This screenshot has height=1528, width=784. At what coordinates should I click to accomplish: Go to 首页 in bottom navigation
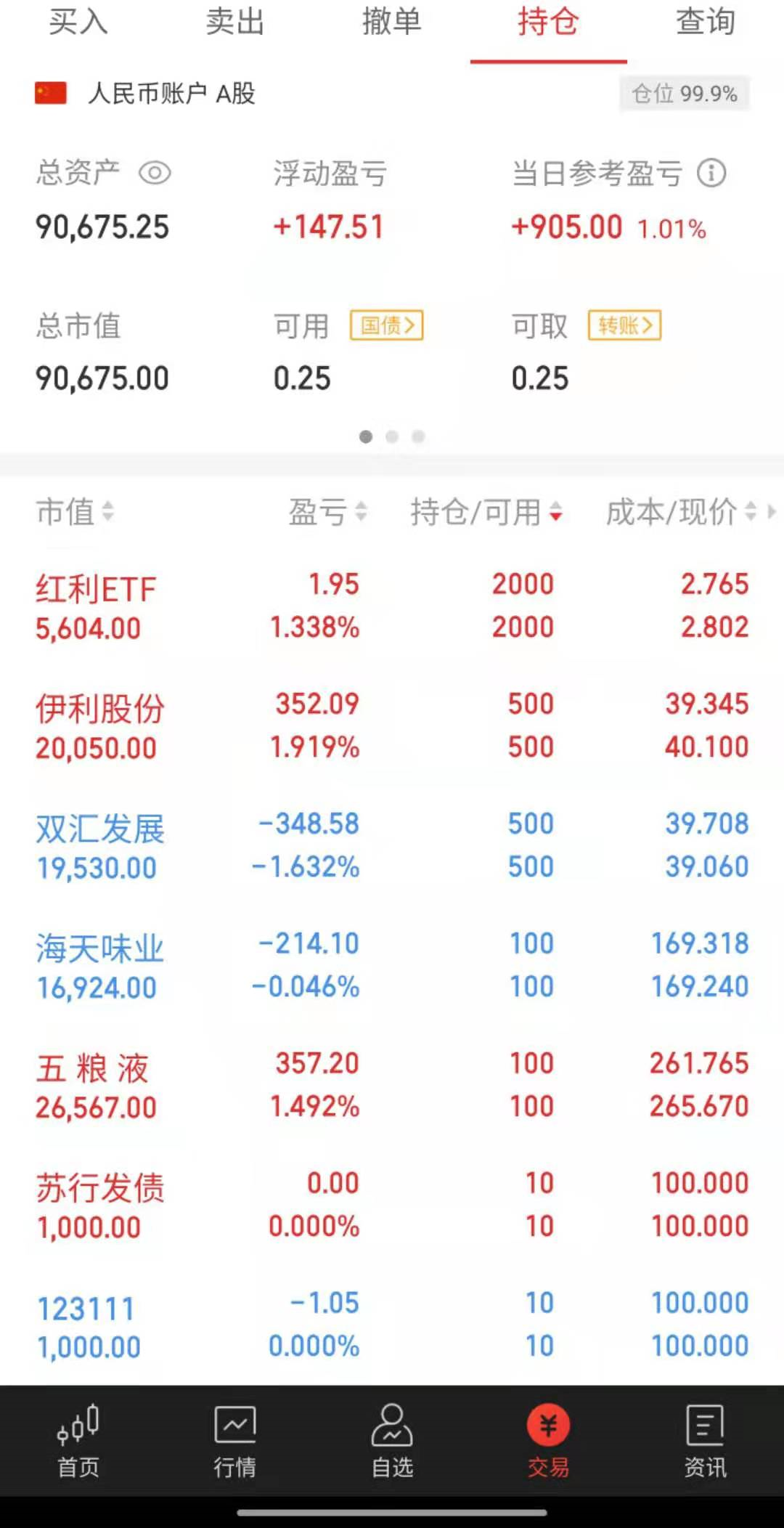click(78, 1442)
